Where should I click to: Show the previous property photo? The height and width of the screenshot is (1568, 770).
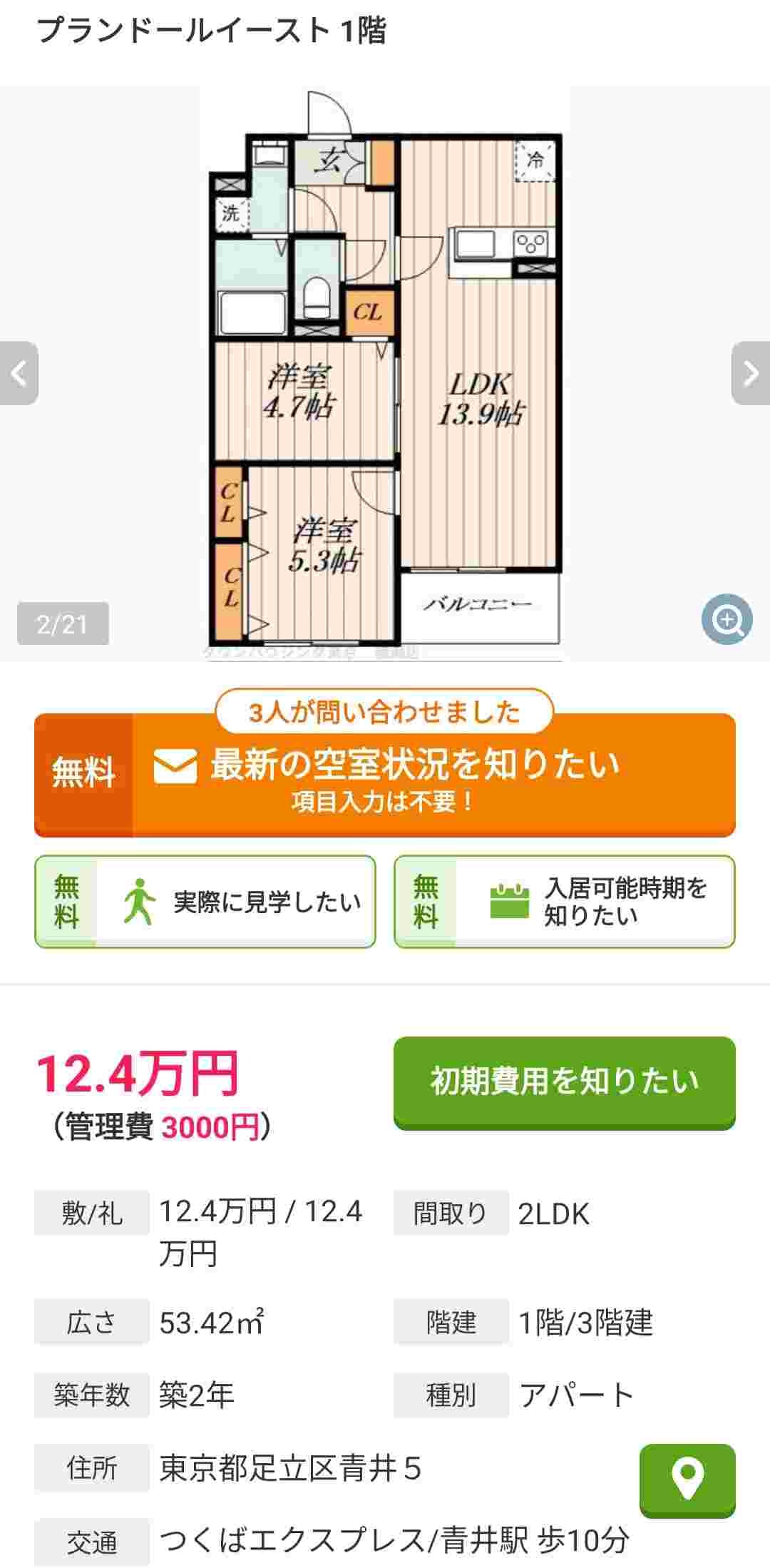pyautogui.click(x=19, y=373)
